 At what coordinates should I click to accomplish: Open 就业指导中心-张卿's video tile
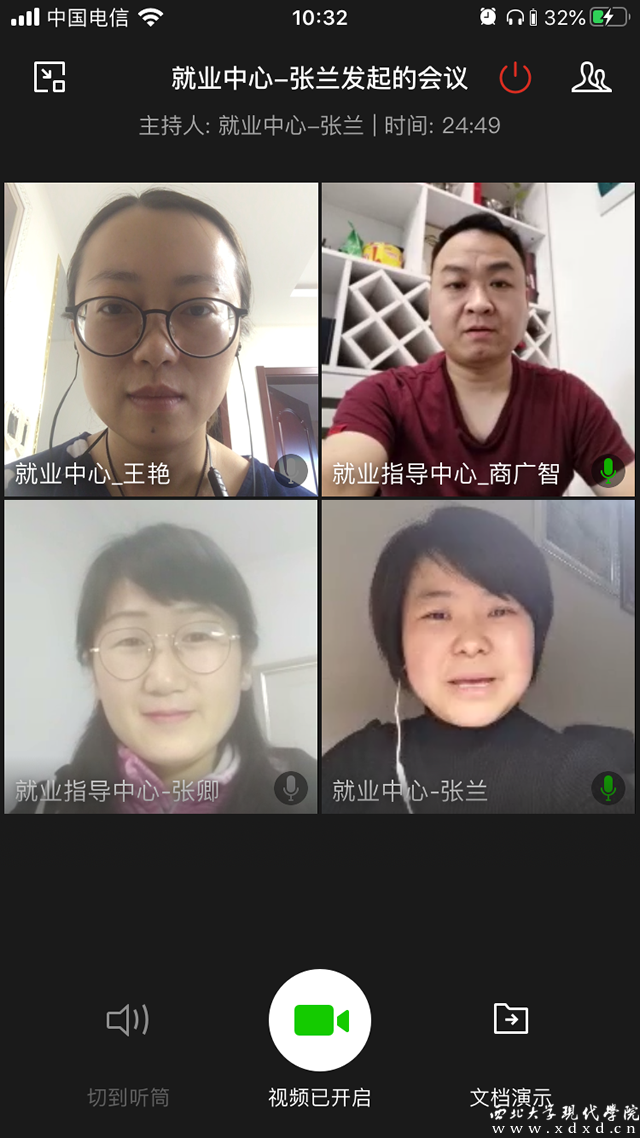(x=161, y=657)
